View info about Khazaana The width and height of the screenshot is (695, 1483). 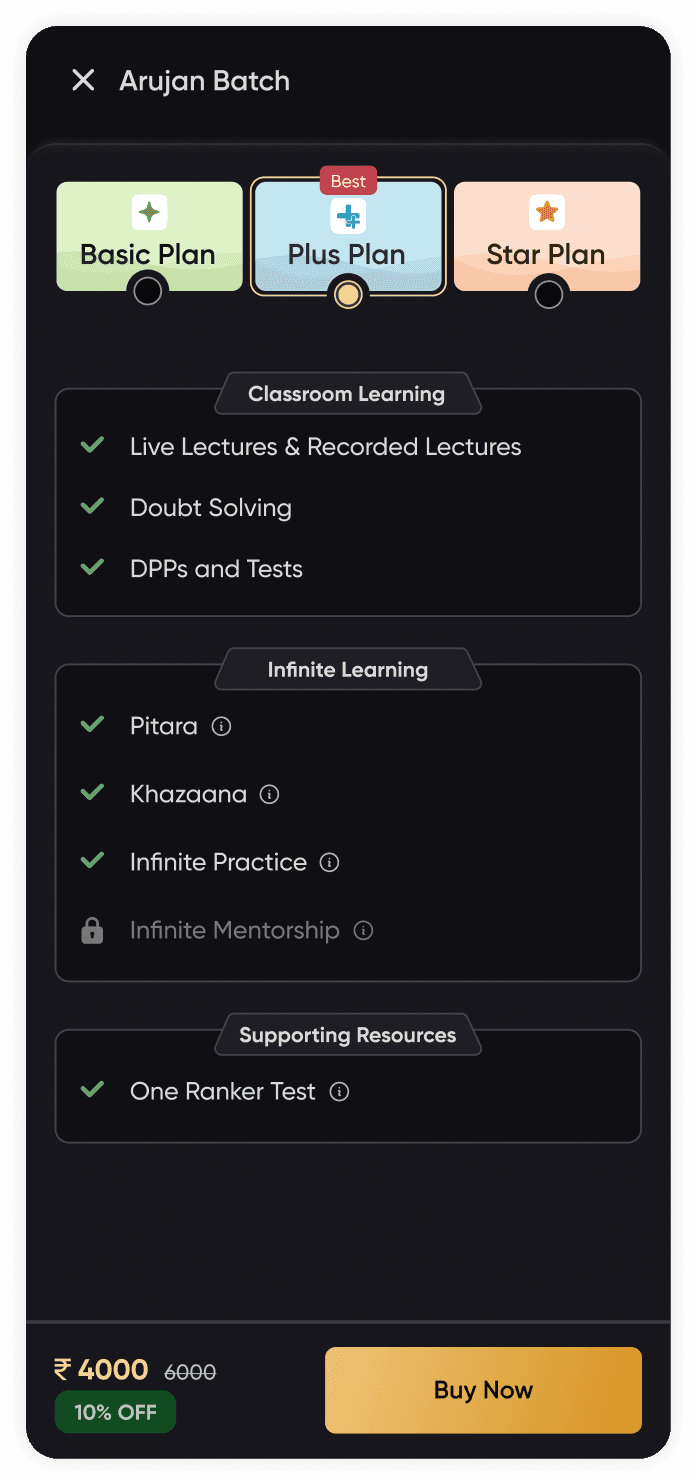click(x=269, y=794)
